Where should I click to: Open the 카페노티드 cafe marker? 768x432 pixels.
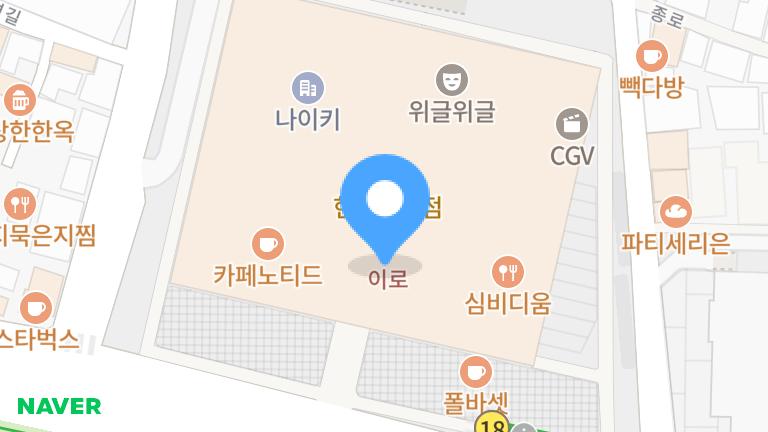[267, 243]
